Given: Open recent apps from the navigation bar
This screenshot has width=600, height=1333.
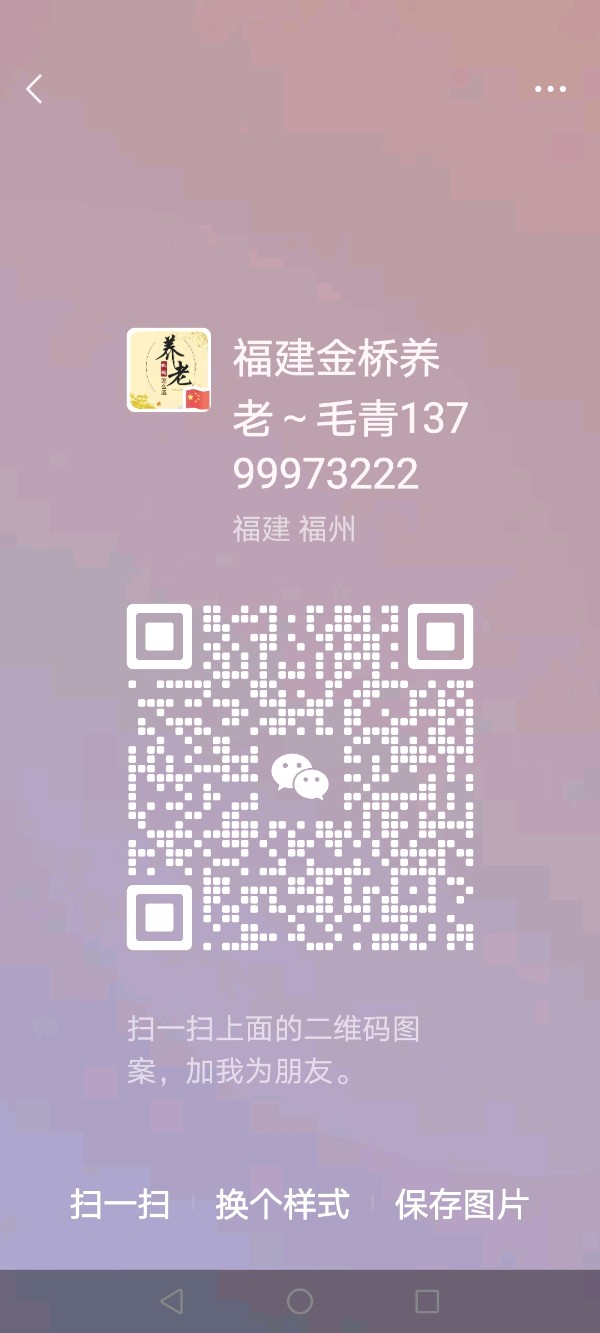Looking at the screenshot, I should point(427,1301).
